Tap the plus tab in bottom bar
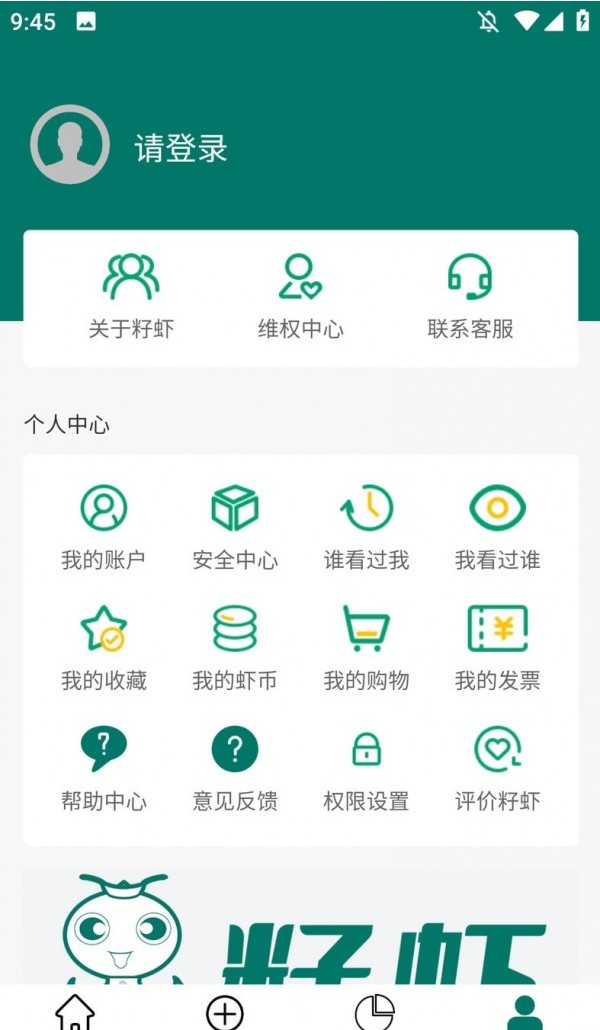Viewport: 600px width, 1030px height. [x=225, y=1010]
